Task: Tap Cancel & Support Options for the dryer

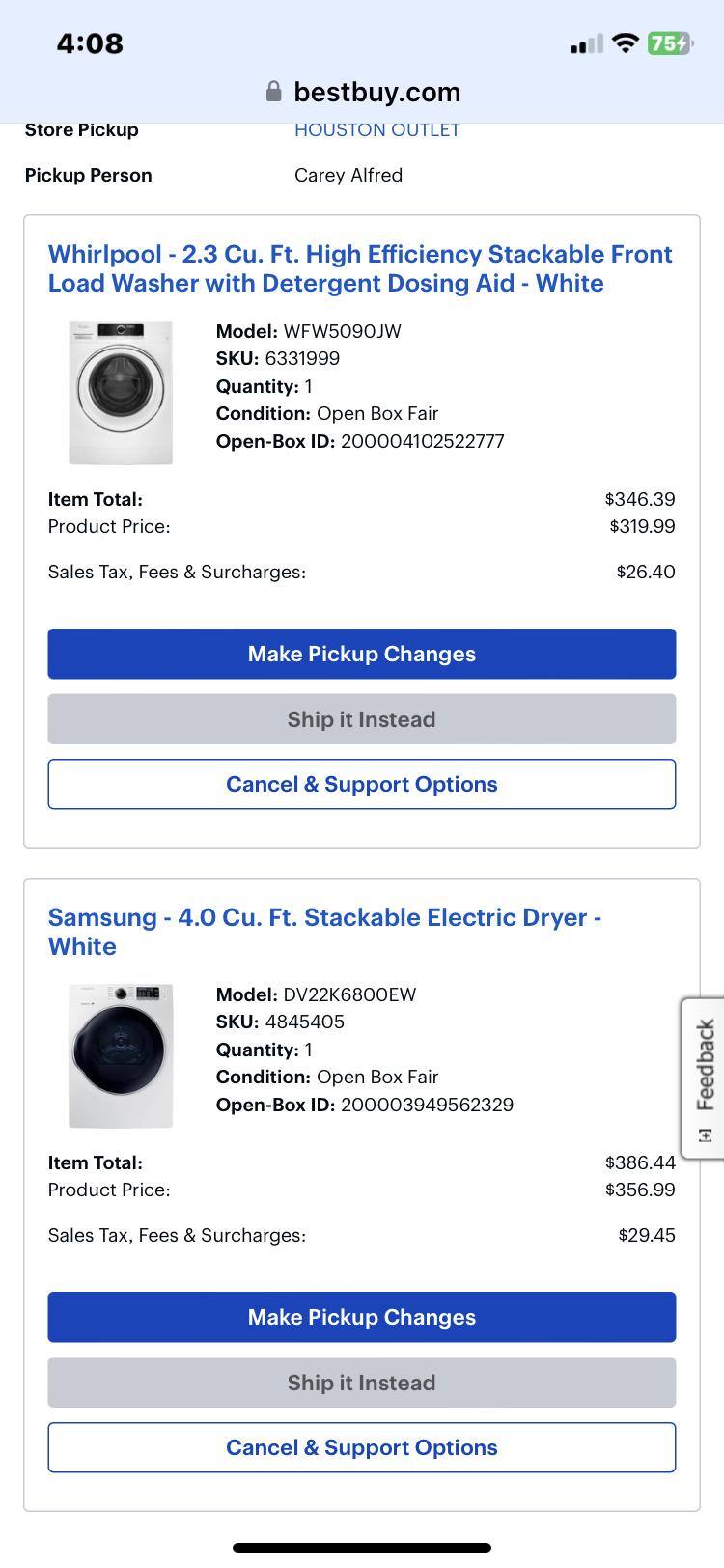Action: tap(361, 1447)
